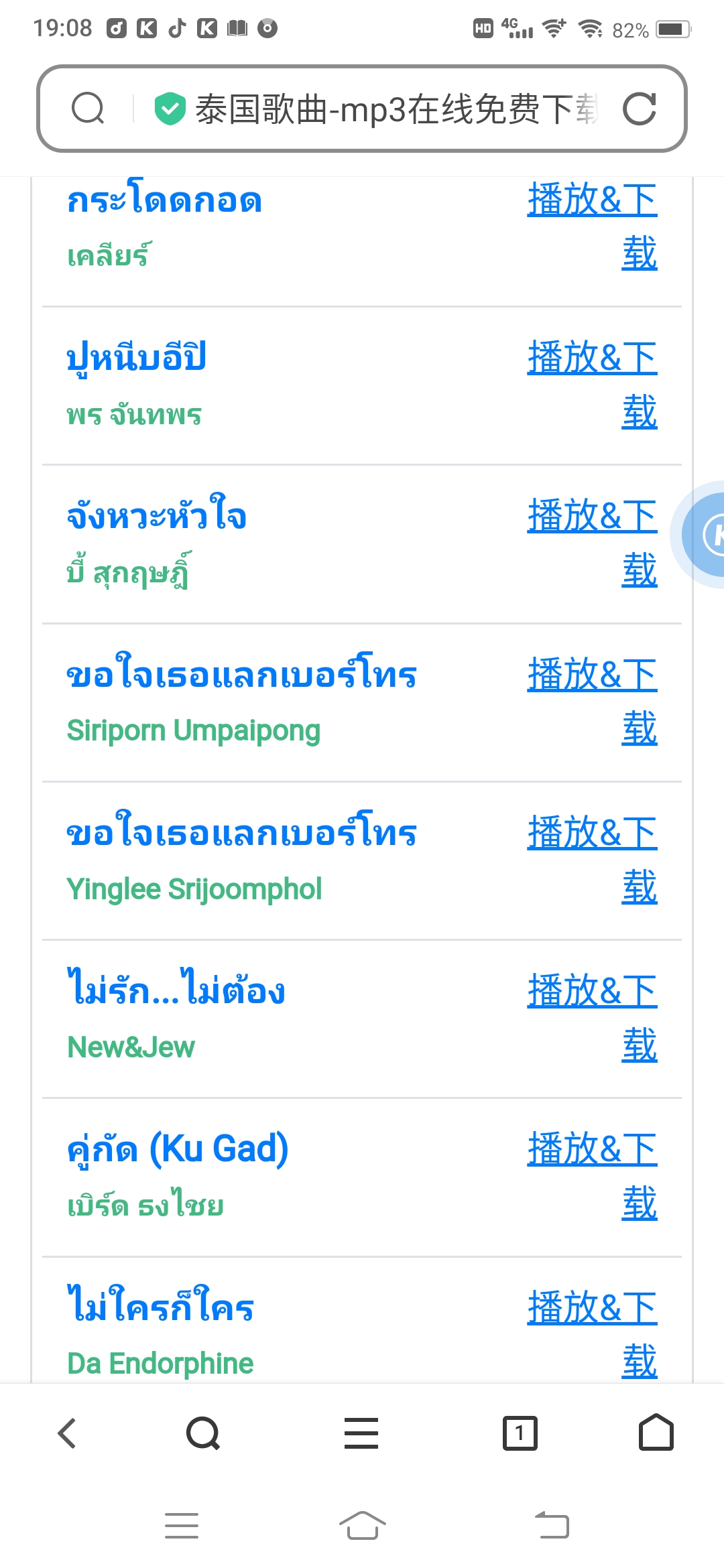
Task: Open the browser menu with three lines
Action: coord(361,1433)
